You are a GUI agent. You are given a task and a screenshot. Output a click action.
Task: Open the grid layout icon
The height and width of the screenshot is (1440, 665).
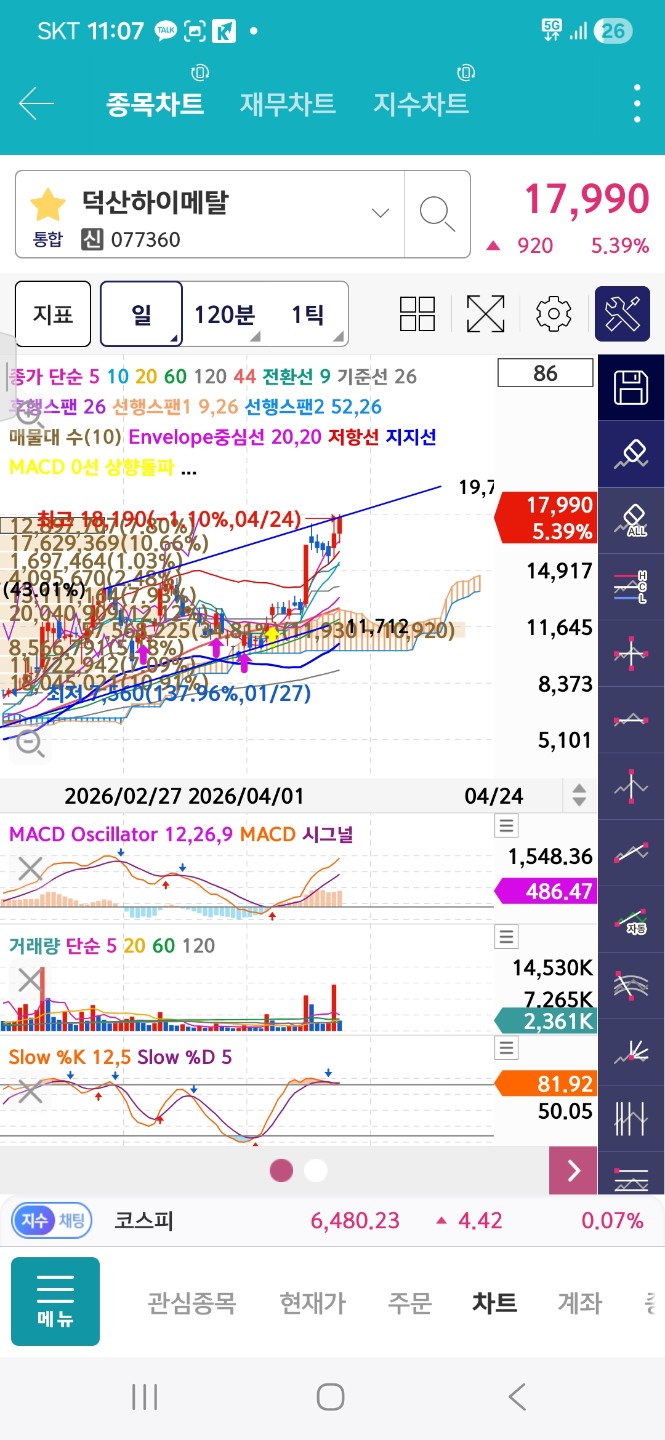(x=417, y=314)
